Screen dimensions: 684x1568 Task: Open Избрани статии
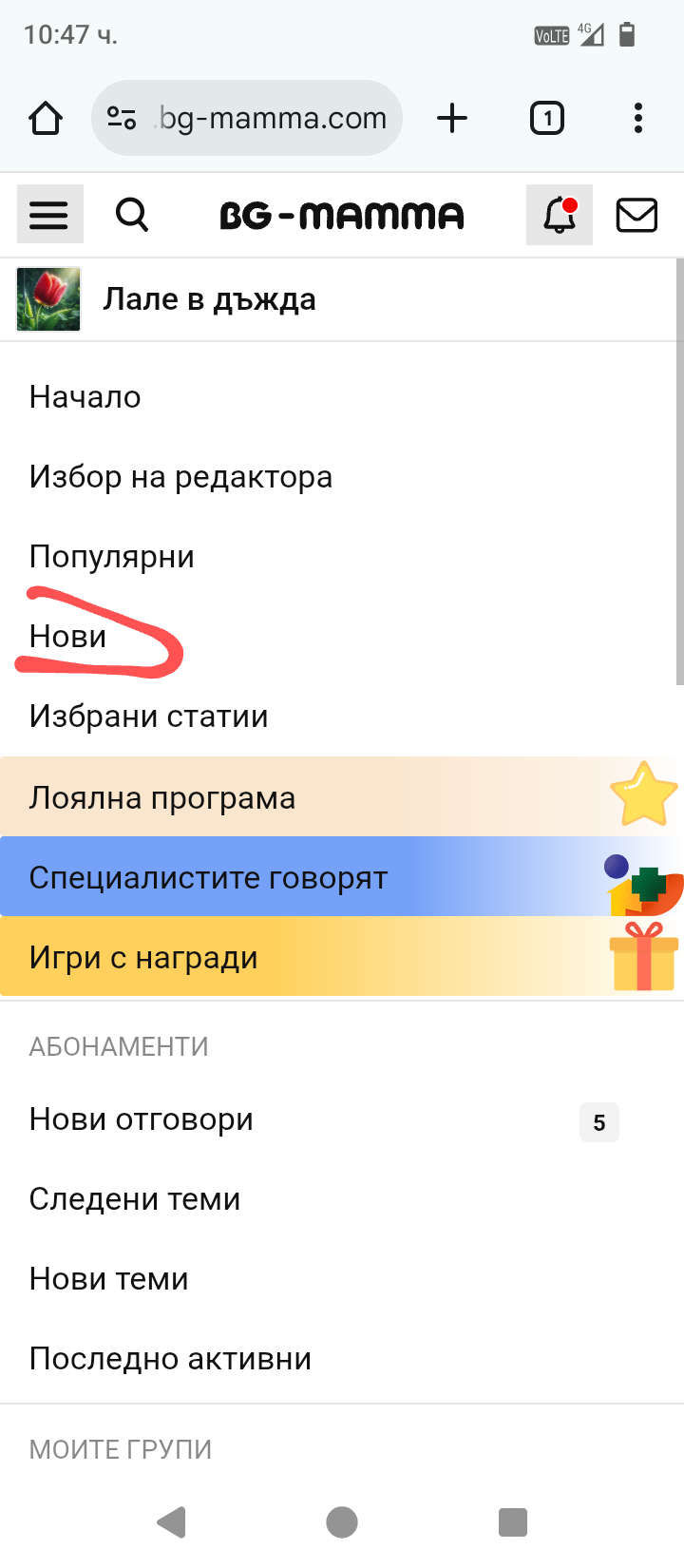tap(149, 717)
